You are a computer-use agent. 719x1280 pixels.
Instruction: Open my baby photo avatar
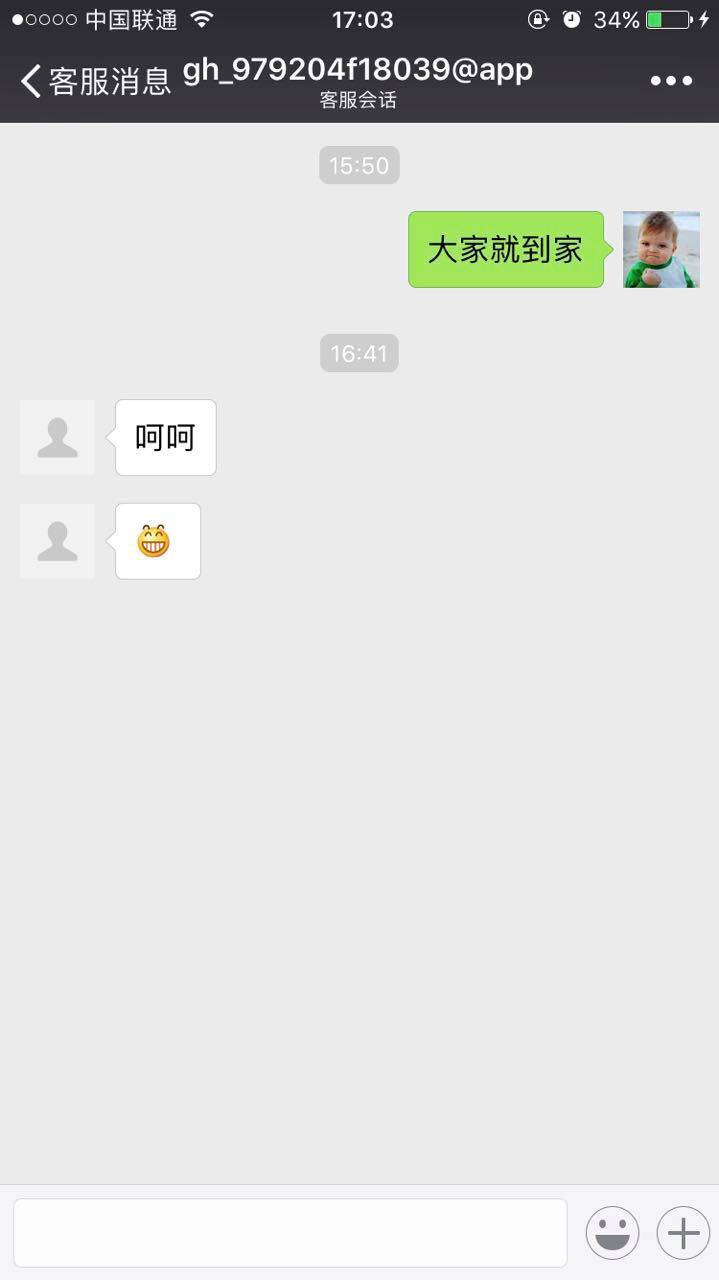(x=661, y=250)
